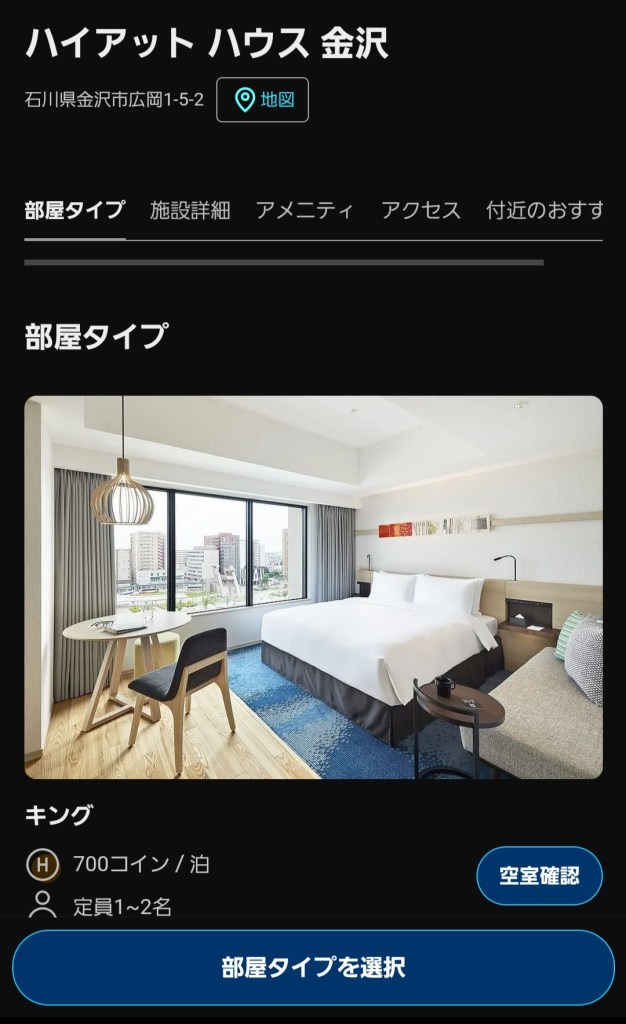Screen dimensions: 626x1024
Task: Tap 空室確認 for the キング room
Action: [539, 876]
